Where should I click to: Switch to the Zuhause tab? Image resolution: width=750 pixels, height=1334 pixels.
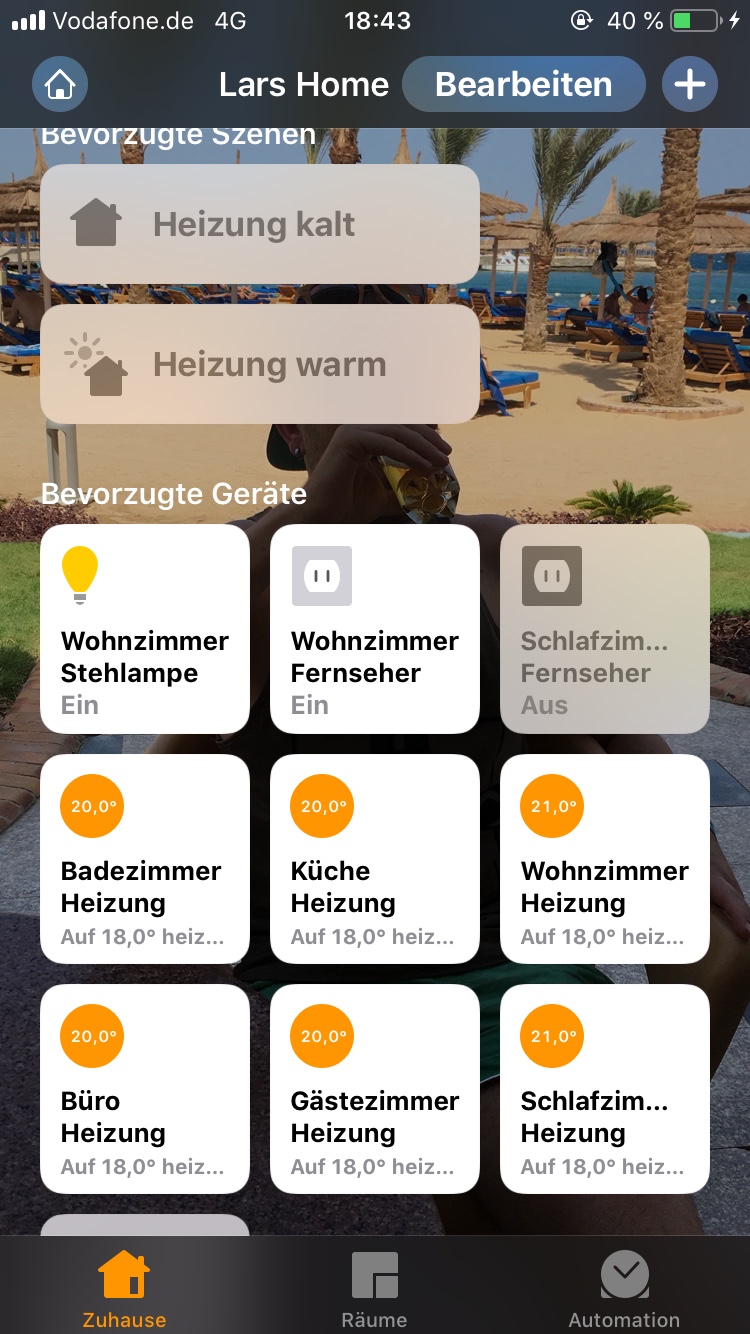tap(124, 1288)
